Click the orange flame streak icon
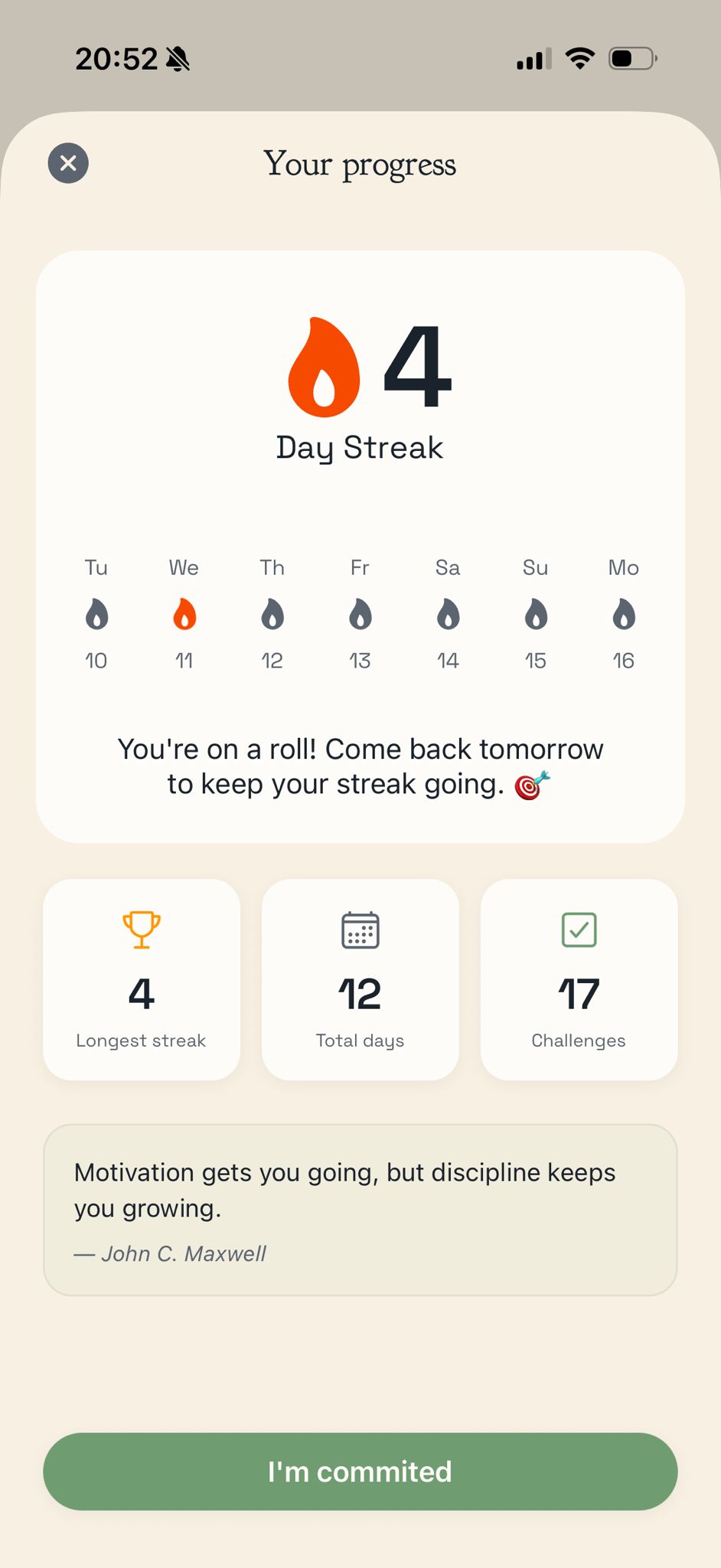This screenshot has height=1568, width=721. (x=325, y=367)
